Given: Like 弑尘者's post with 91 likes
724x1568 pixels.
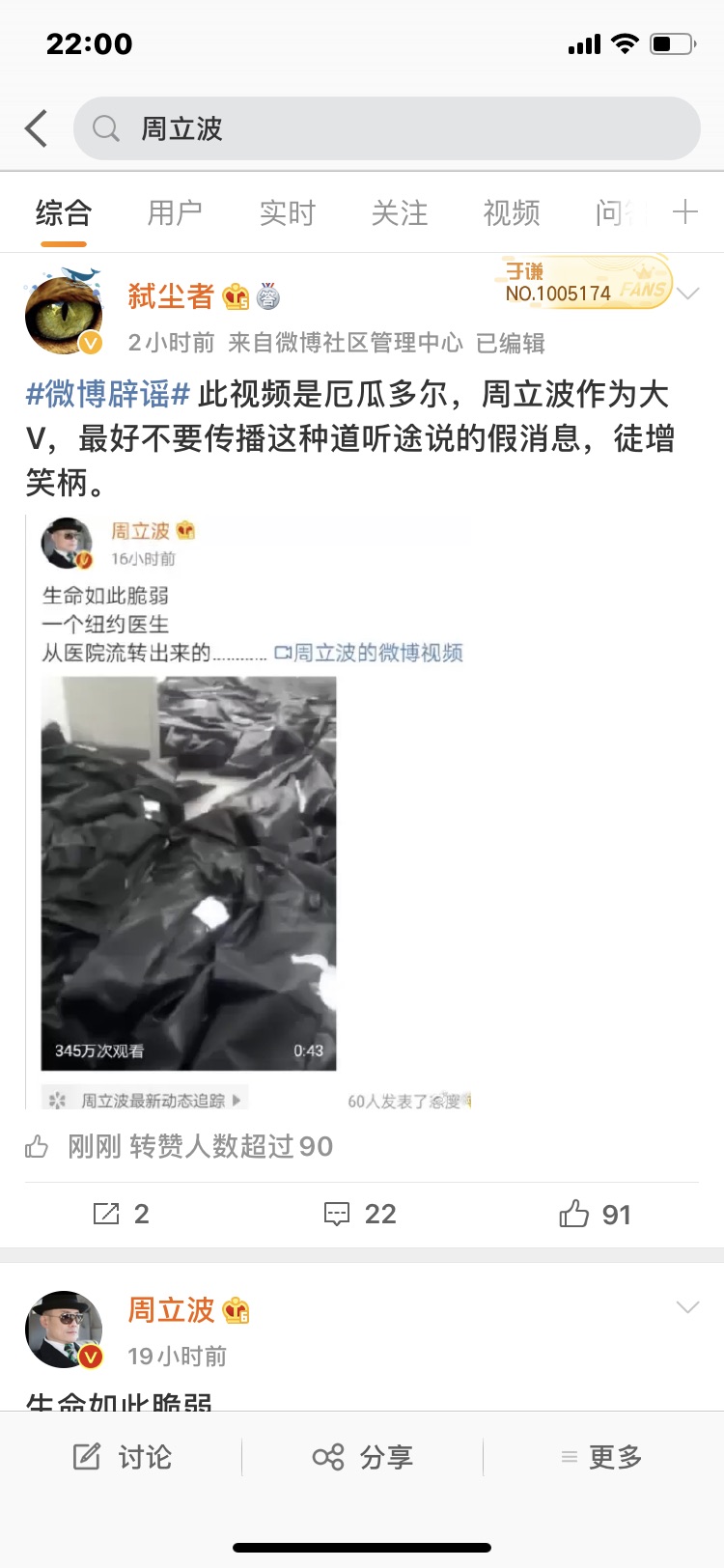Looking at the screenshot, I should [595, 1214].
